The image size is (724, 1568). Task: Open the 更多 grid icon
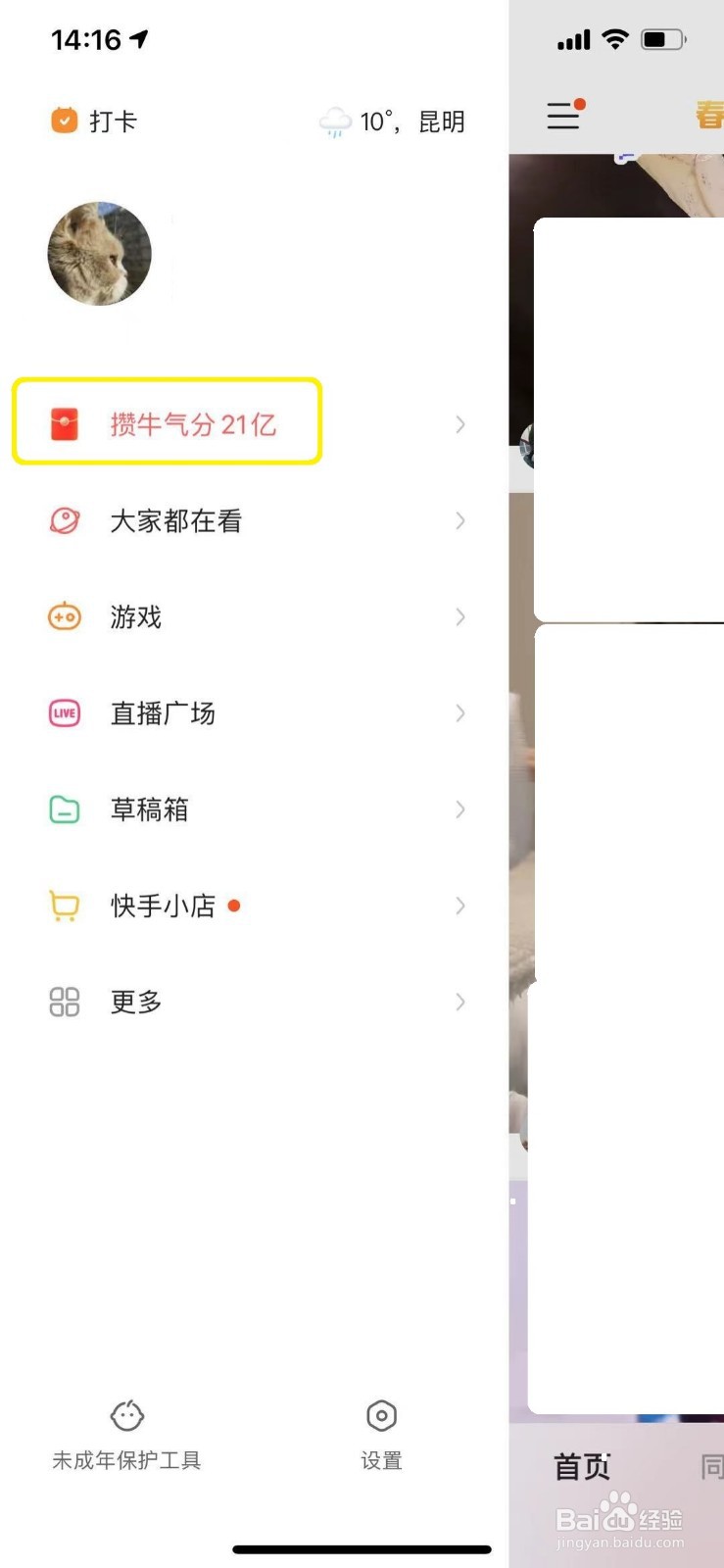(x=63, y=1002)
